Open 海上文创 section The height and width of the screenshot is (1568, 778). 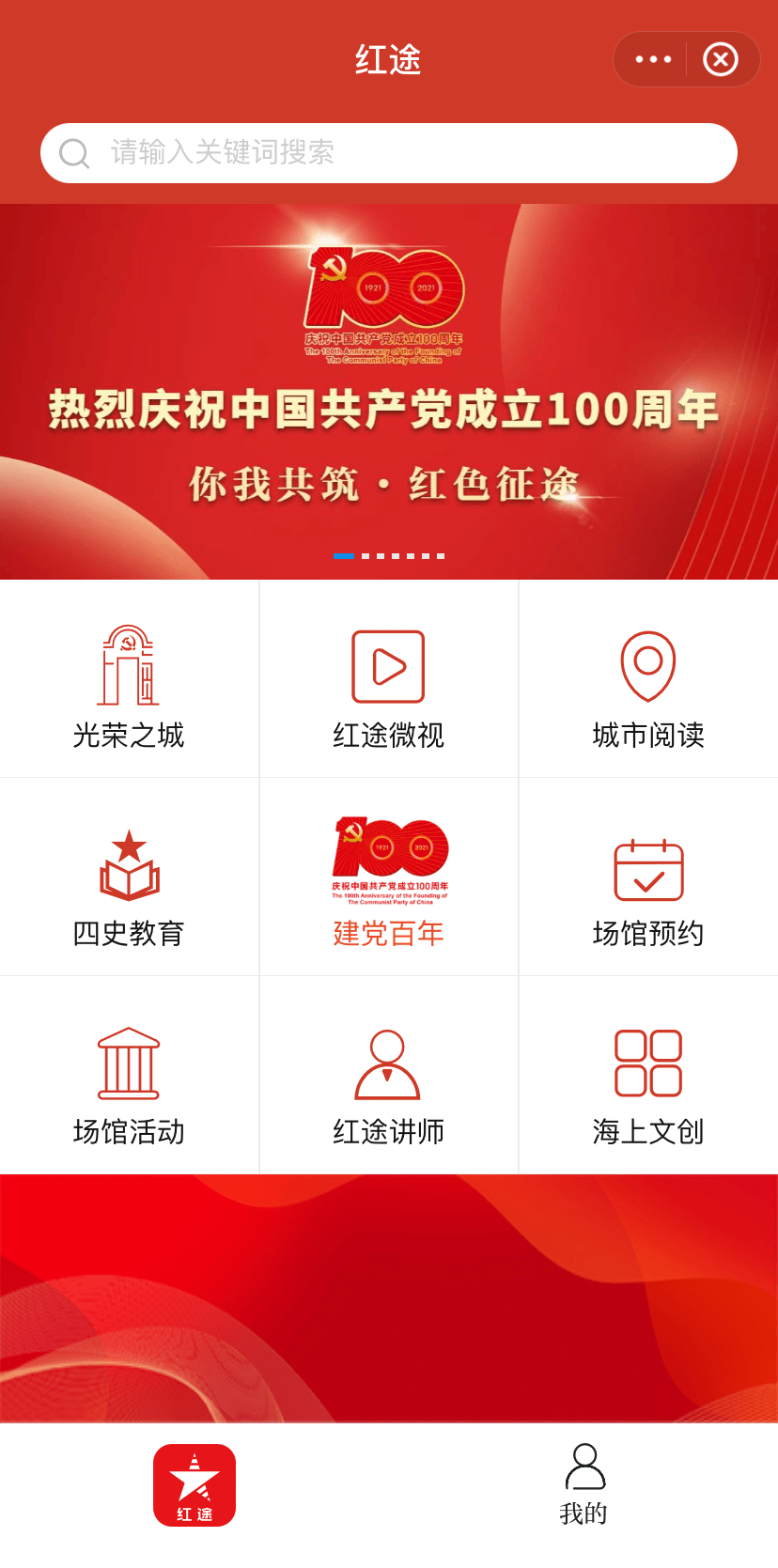pos(647,1082)
